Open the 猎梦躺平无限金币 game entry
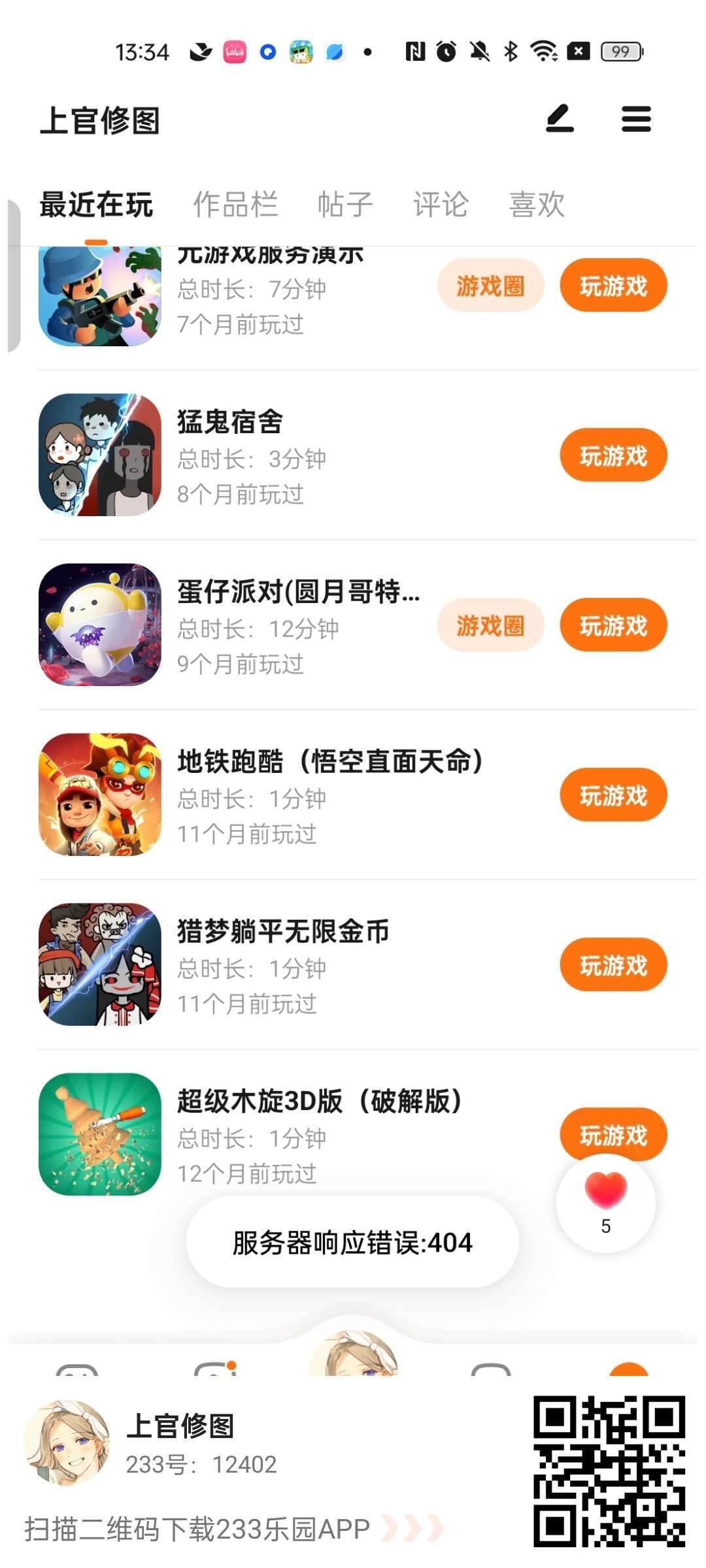Screen dimensions: 706x1568 point(282,932)
